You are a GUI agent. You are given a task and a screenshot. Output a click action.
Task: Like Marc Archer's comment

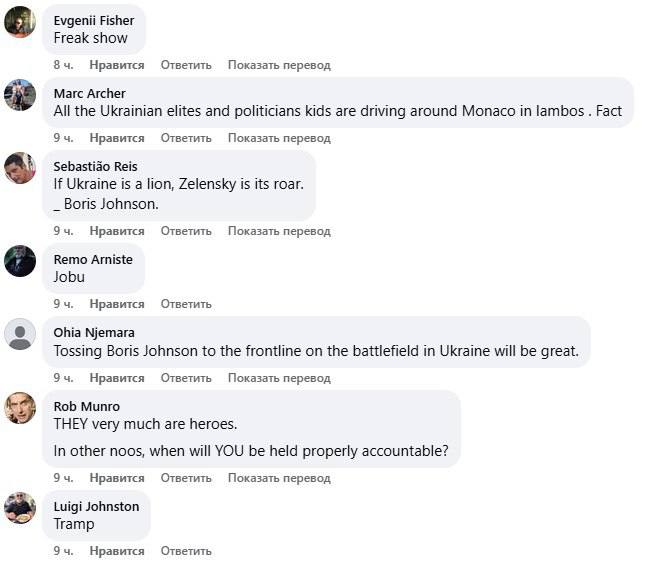point(116,138)
